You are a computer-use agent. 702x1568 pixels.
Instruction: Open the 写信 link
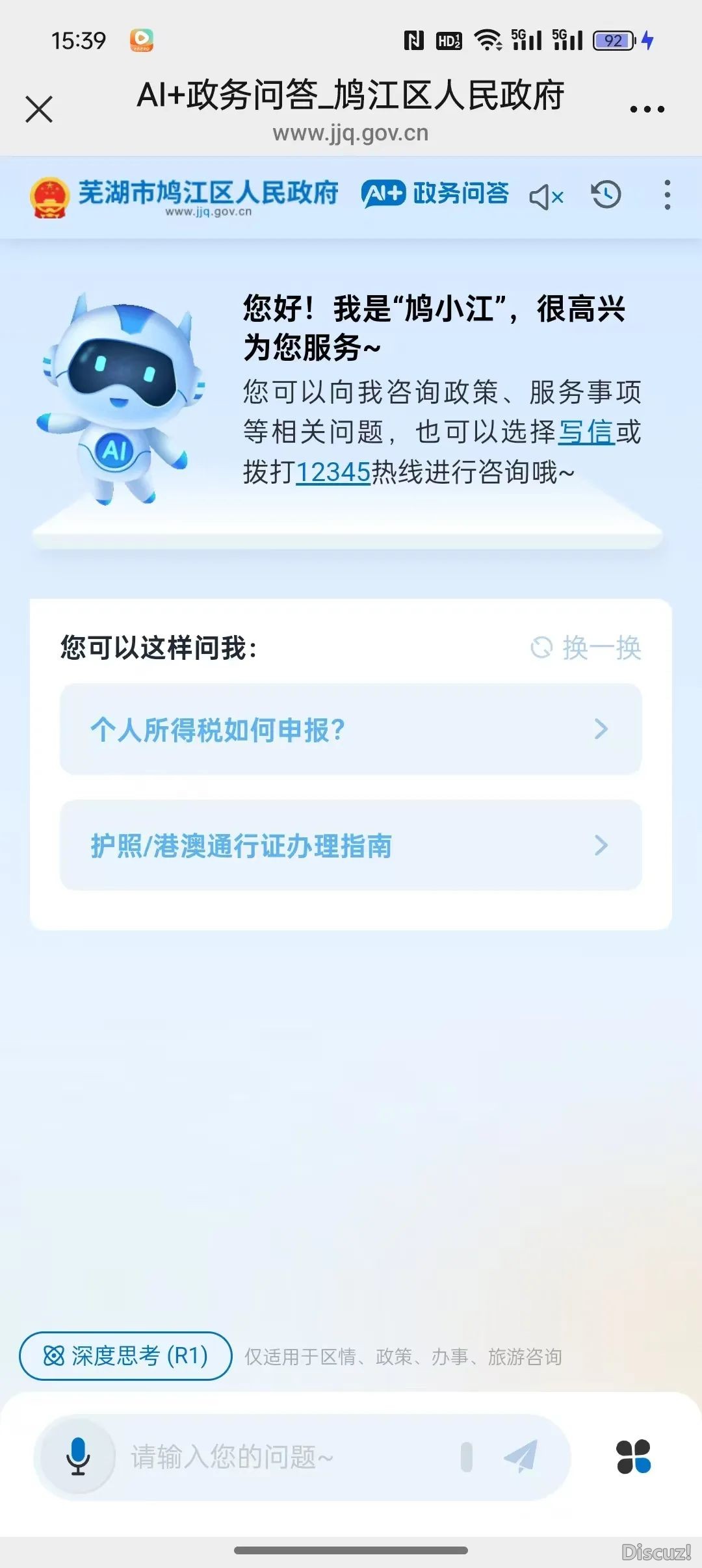point(586,432)
